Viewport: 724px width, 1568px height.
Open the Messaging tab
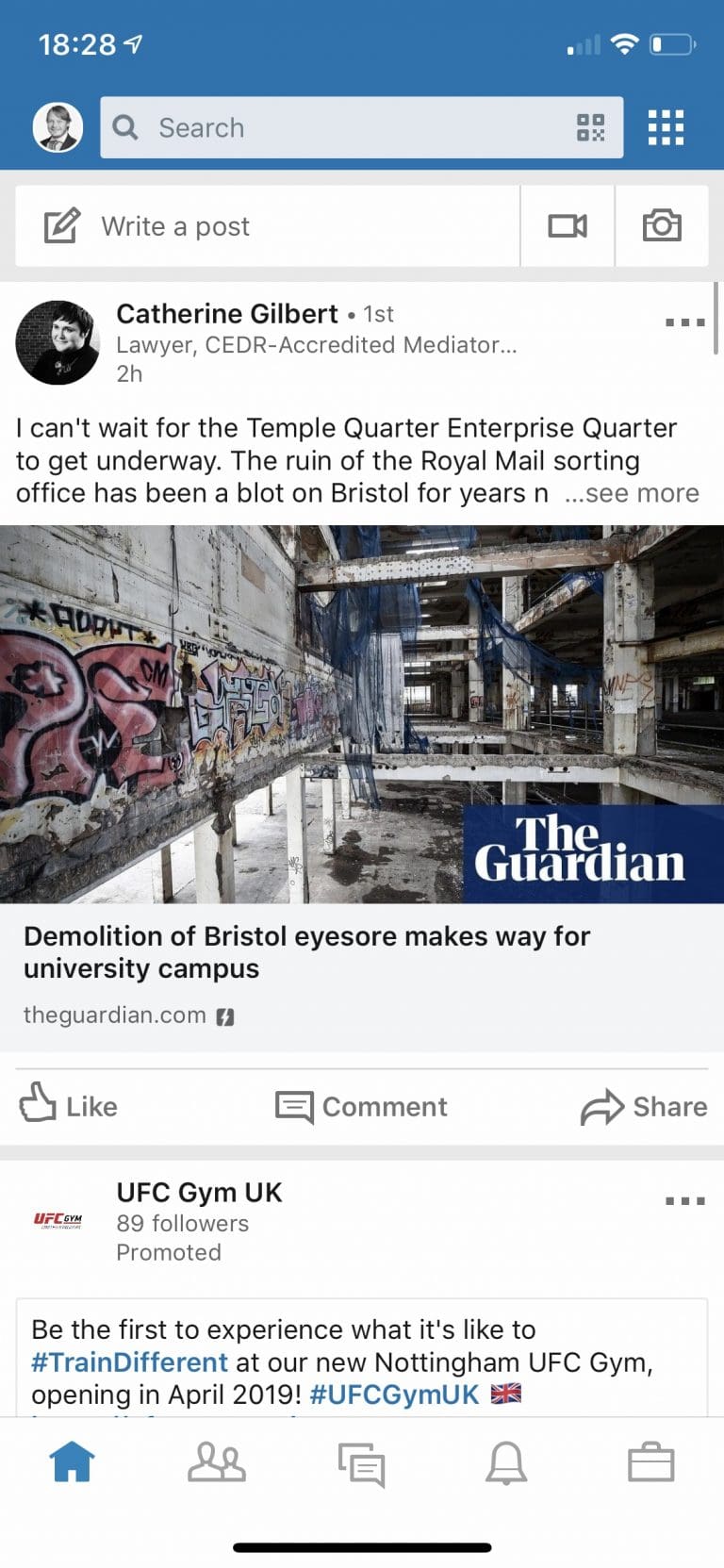(x=362, y=1464)
